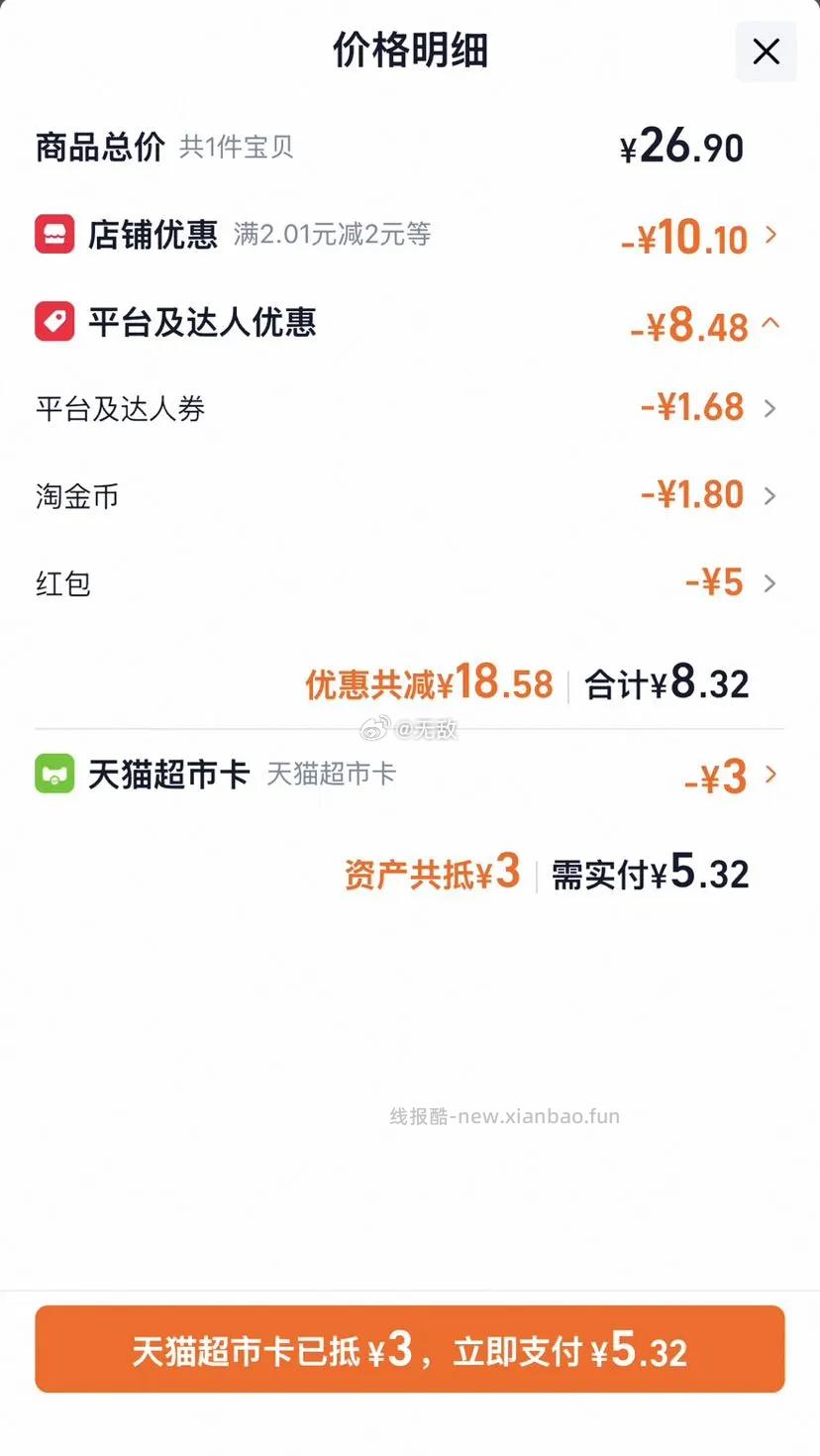Open the 红包 row arrow

tap(770, 583)
